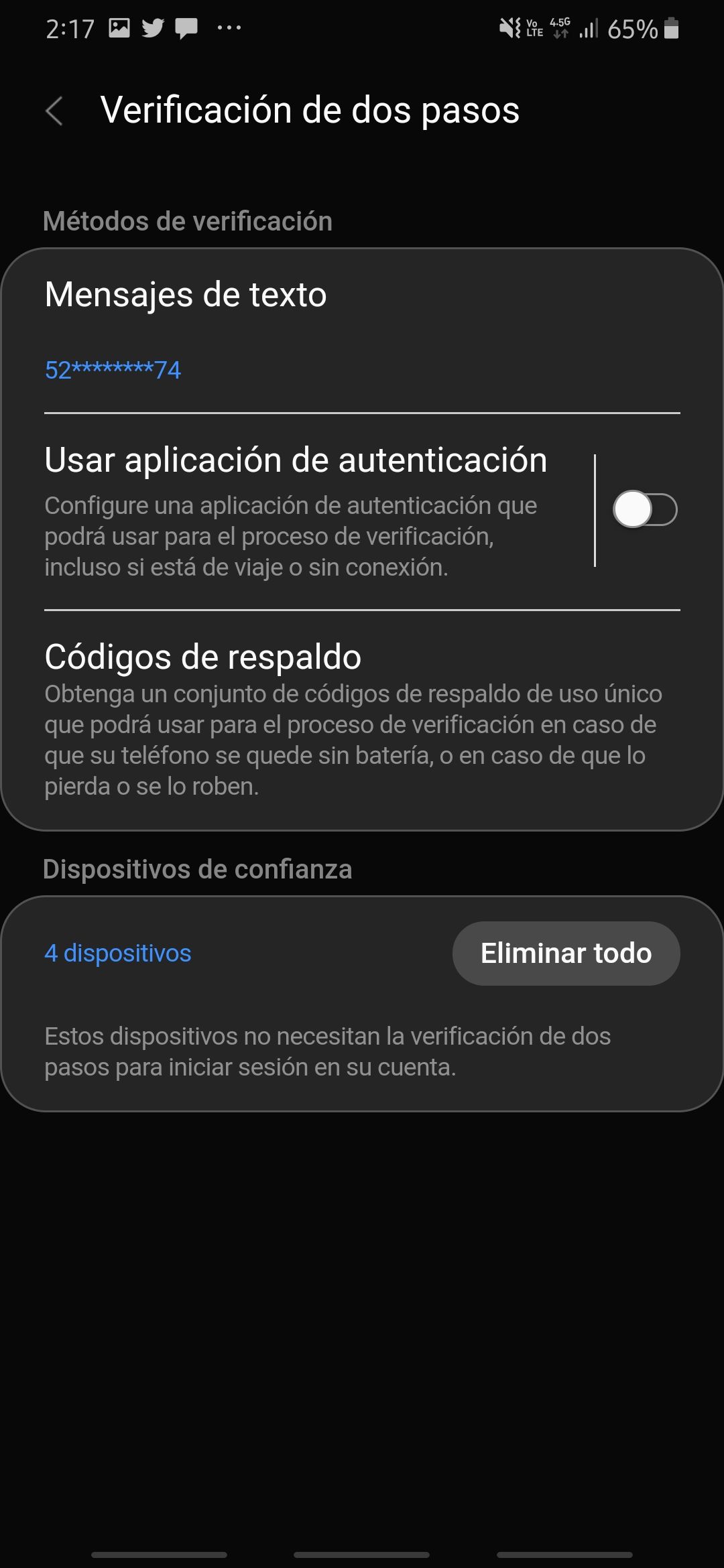The width and height of the screenshot is (724, 1568).
Task: Open the chat message notification icon
Action: pos(186,28)
